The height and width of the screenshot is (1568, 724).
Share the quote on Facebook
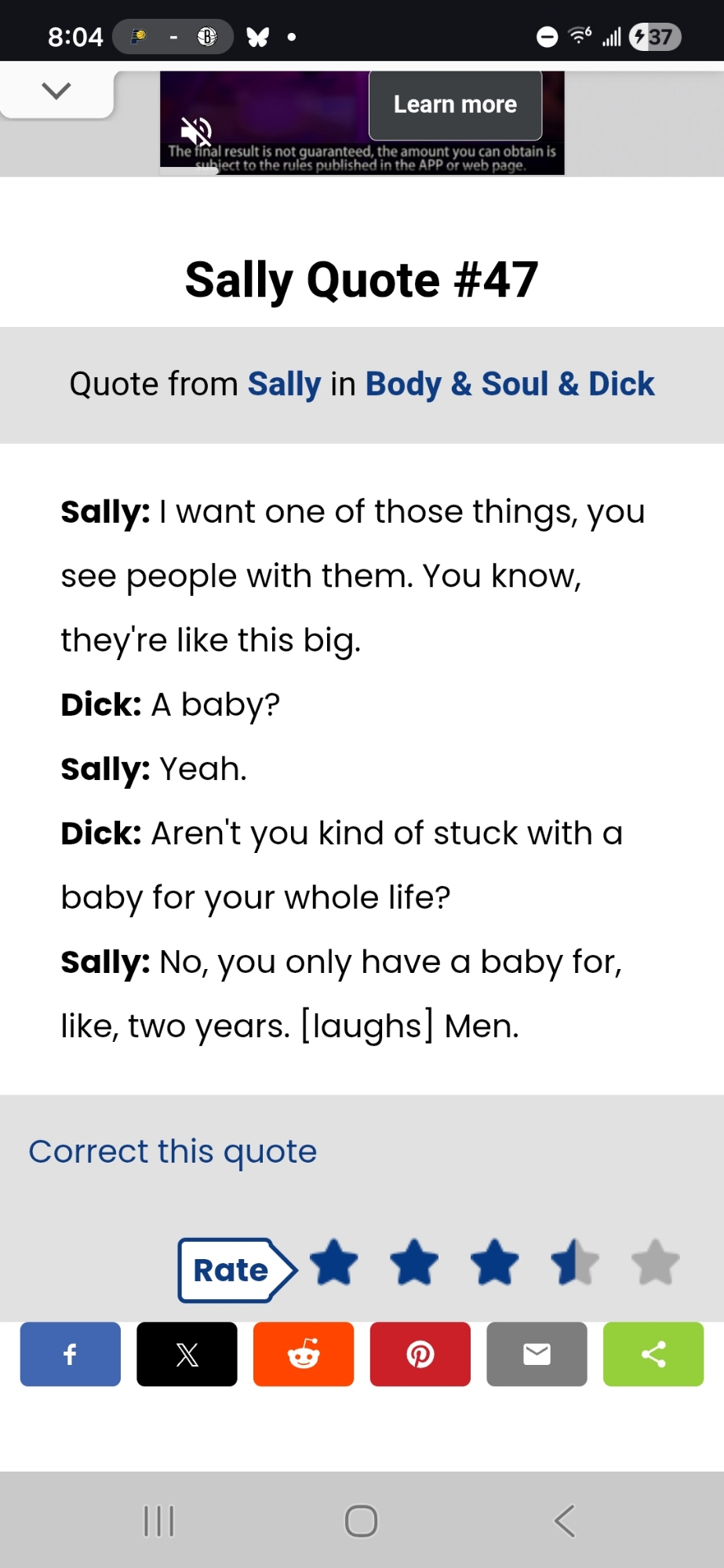tap(71, 1354)
